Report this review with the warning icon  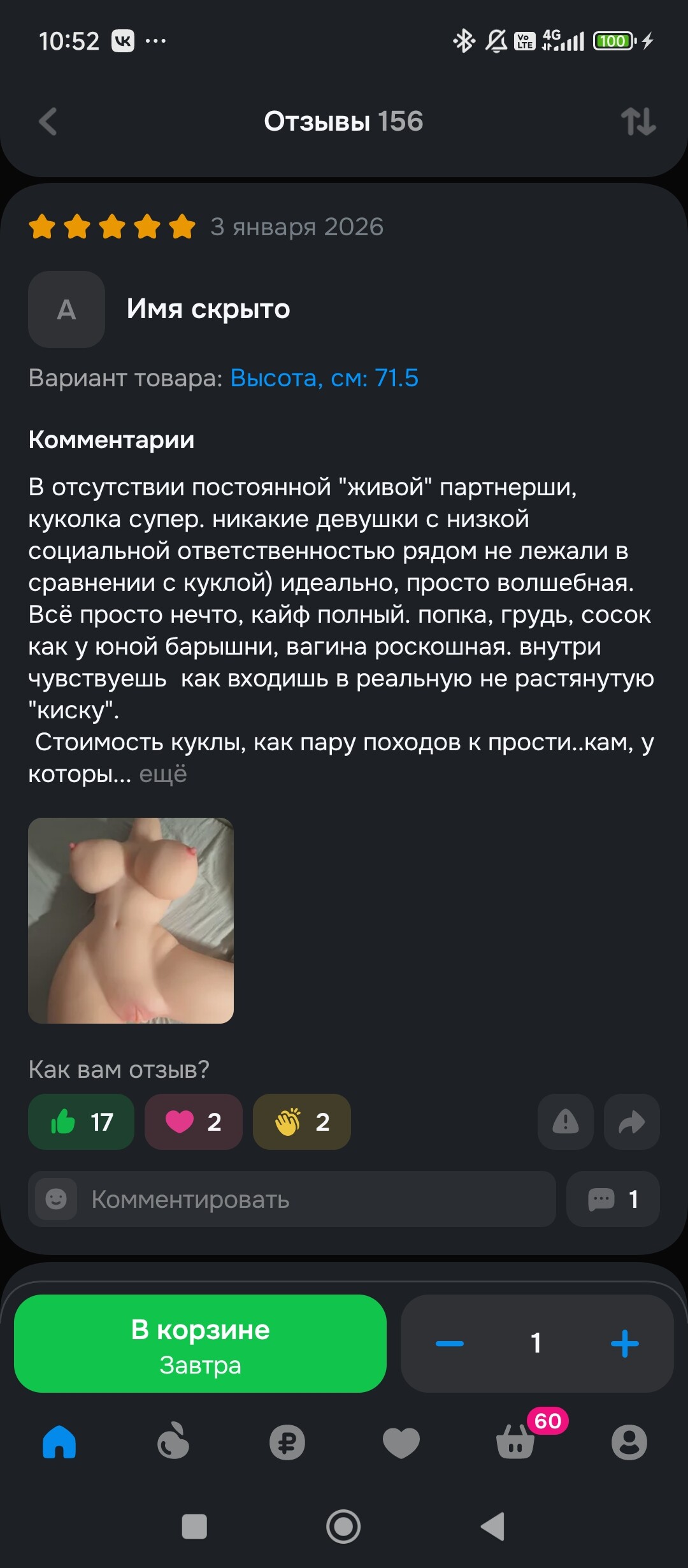[565, 1122]
